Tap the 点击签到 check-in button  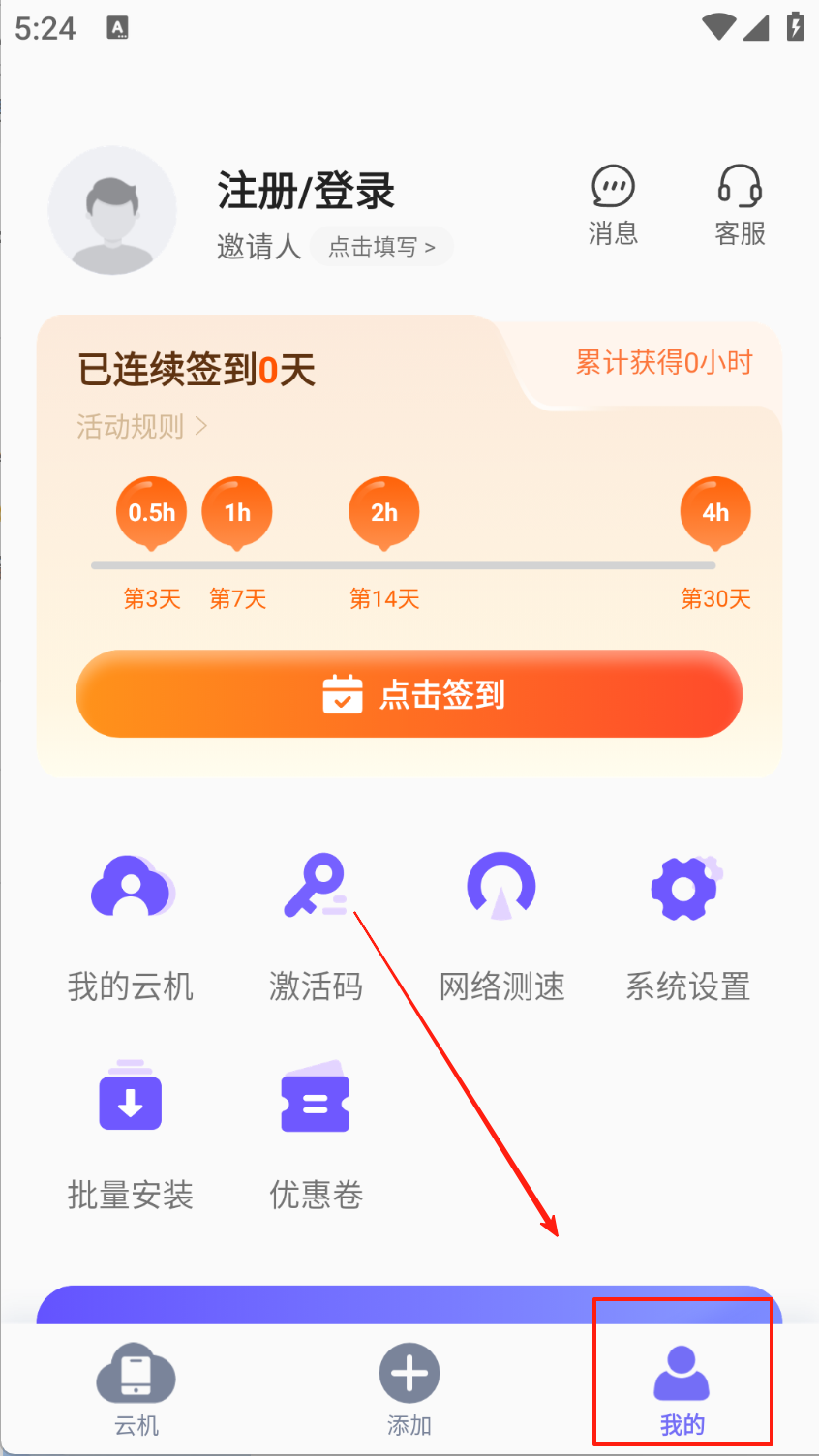409,694
